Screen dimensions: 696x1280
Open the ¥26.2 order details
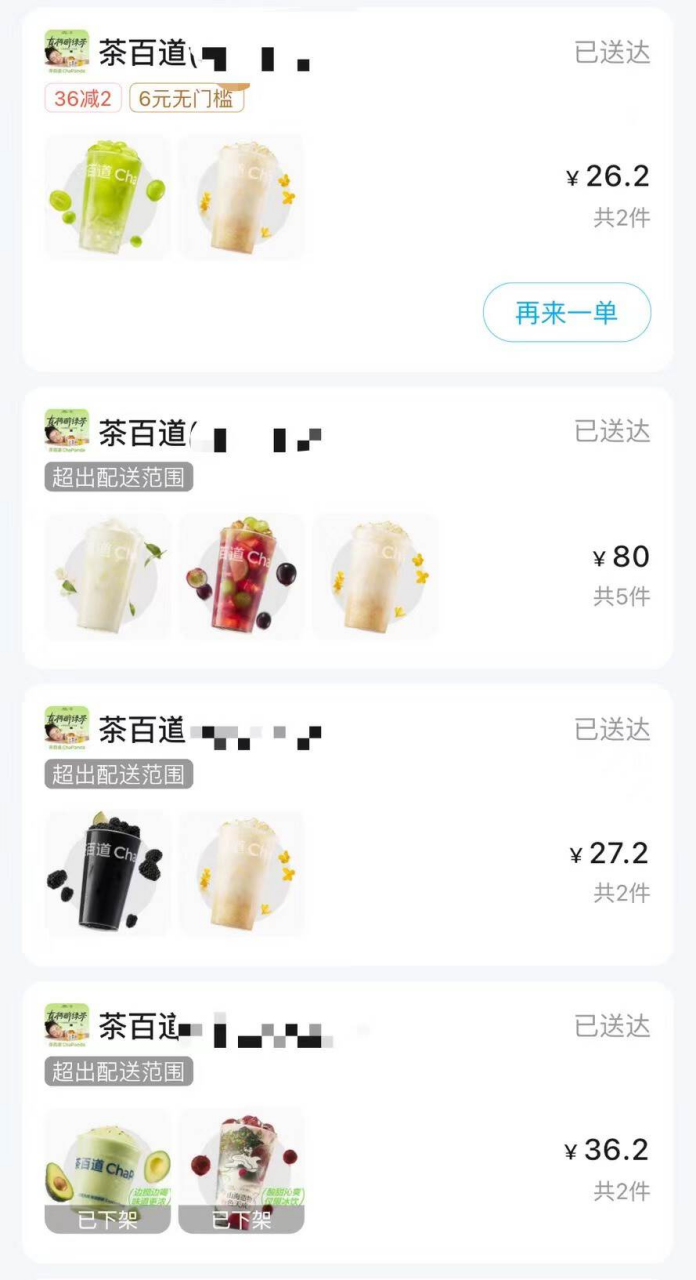606,178
